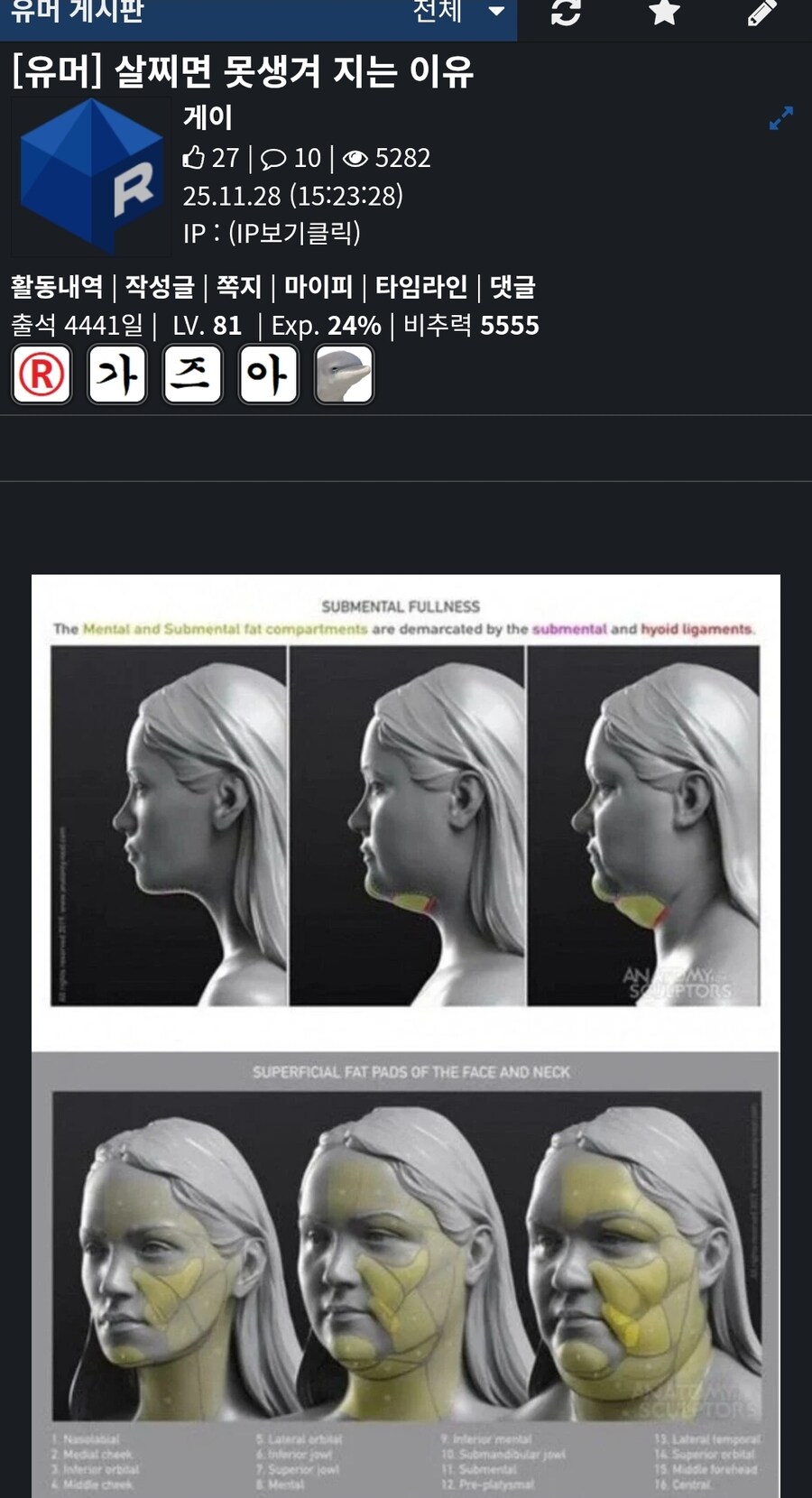Refresh the board with reload icon
The image size is (812, 1498).
coord(566,12)
